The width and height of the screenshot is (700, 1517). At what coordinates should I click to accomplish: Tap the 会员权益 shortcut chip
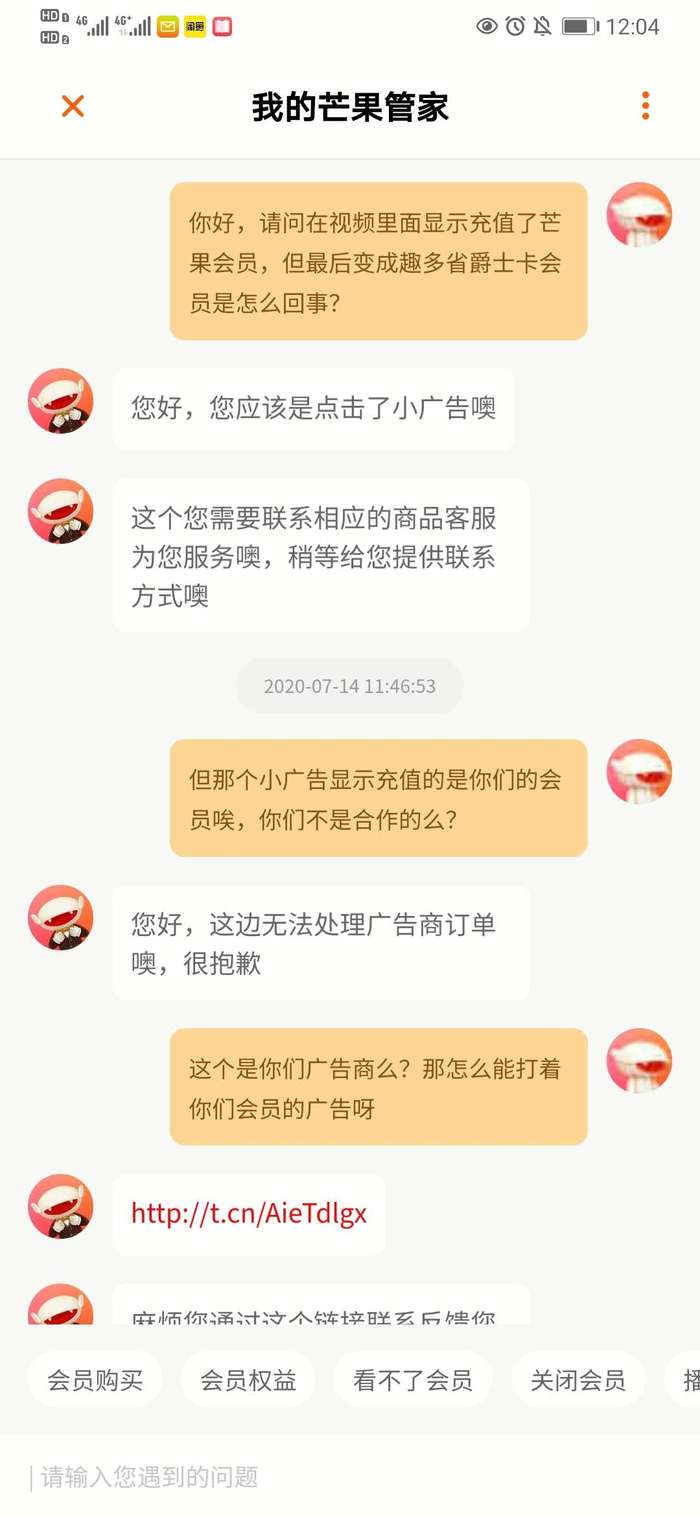pyautogui.click(x=248, y=1381)
